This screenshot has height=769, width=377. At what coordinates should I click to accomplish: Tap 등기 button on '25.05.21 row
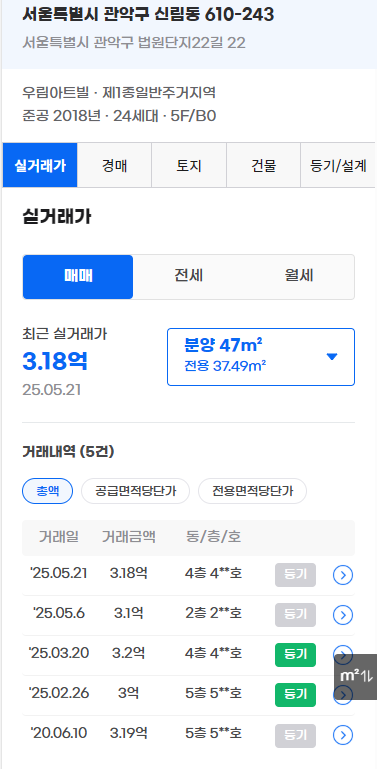coord(295,575)
